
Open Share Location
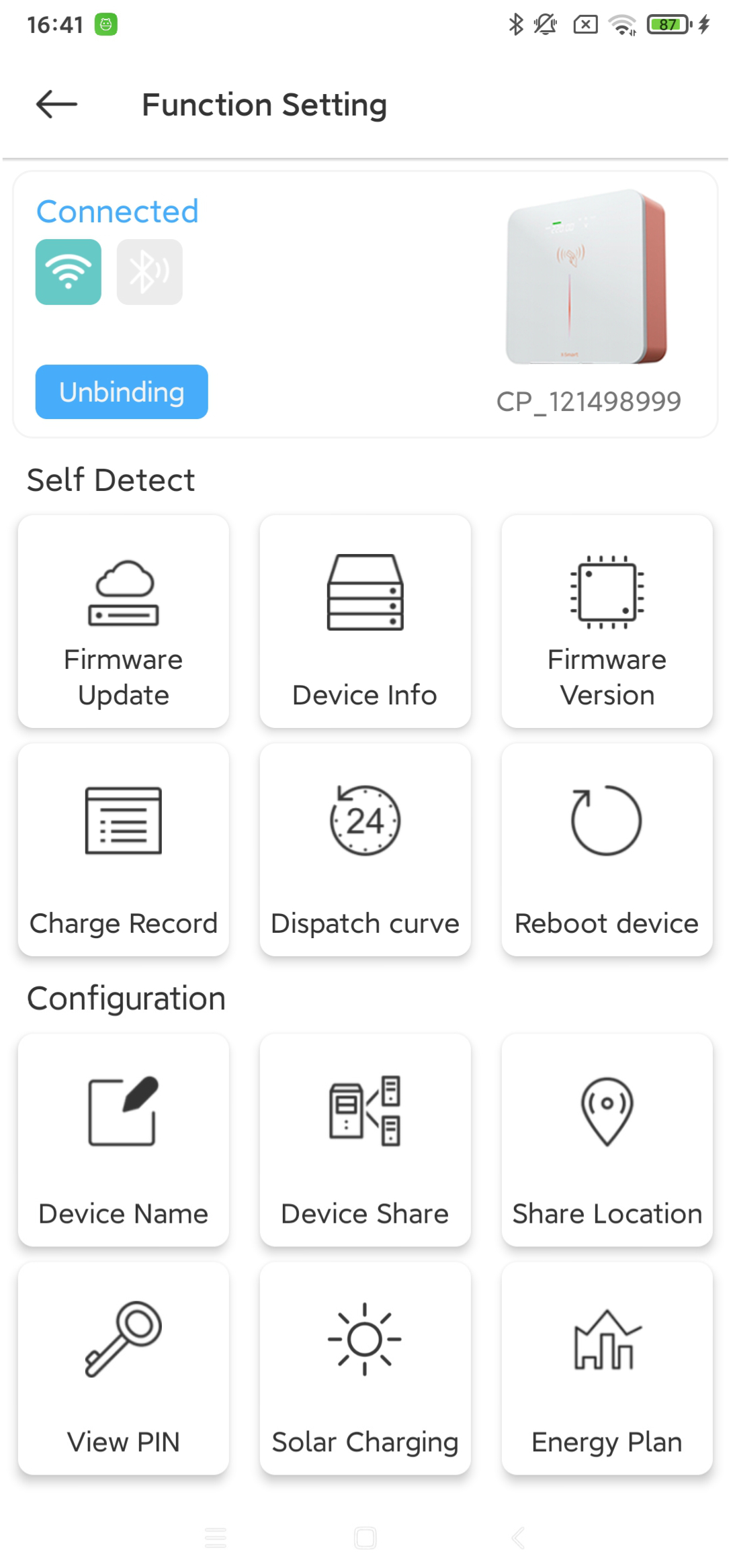[x=607, y=1140]
